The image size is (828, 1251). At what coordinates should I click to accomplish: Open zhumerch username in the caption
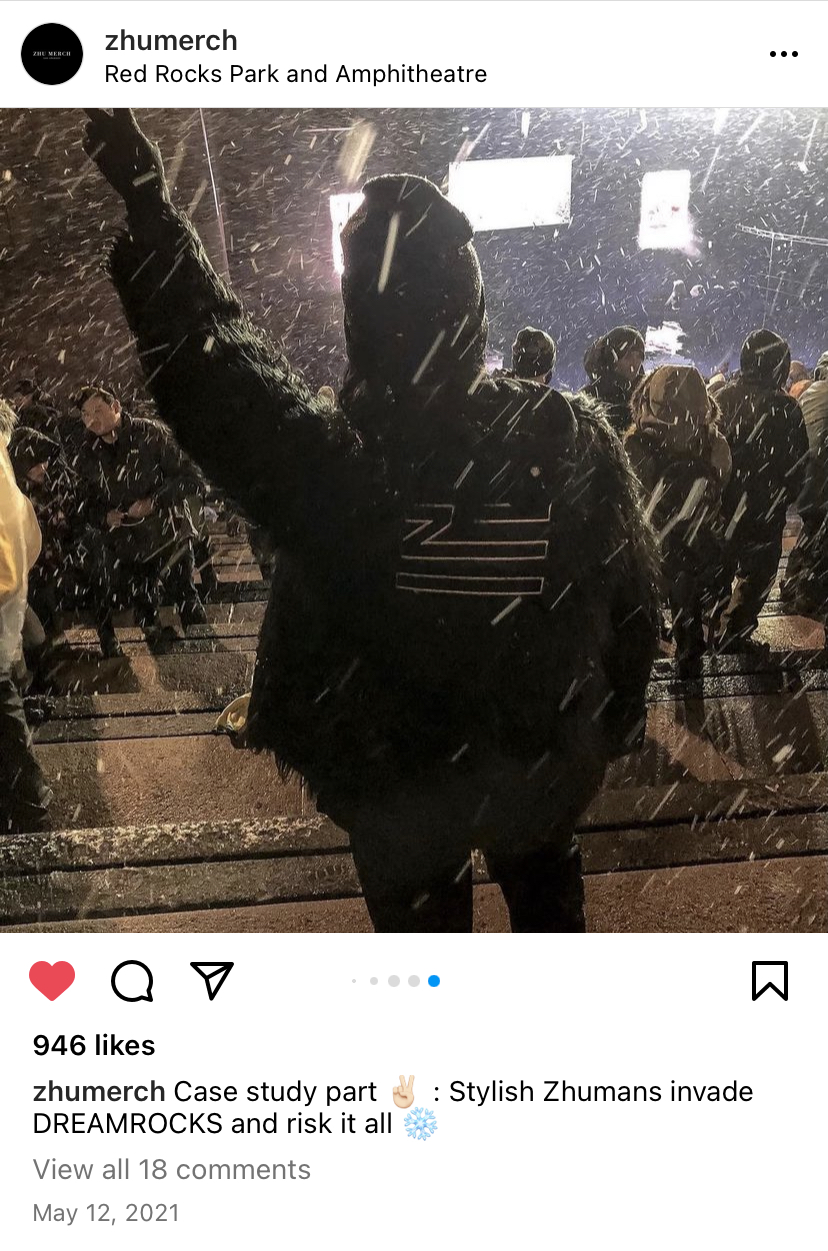99,1092
